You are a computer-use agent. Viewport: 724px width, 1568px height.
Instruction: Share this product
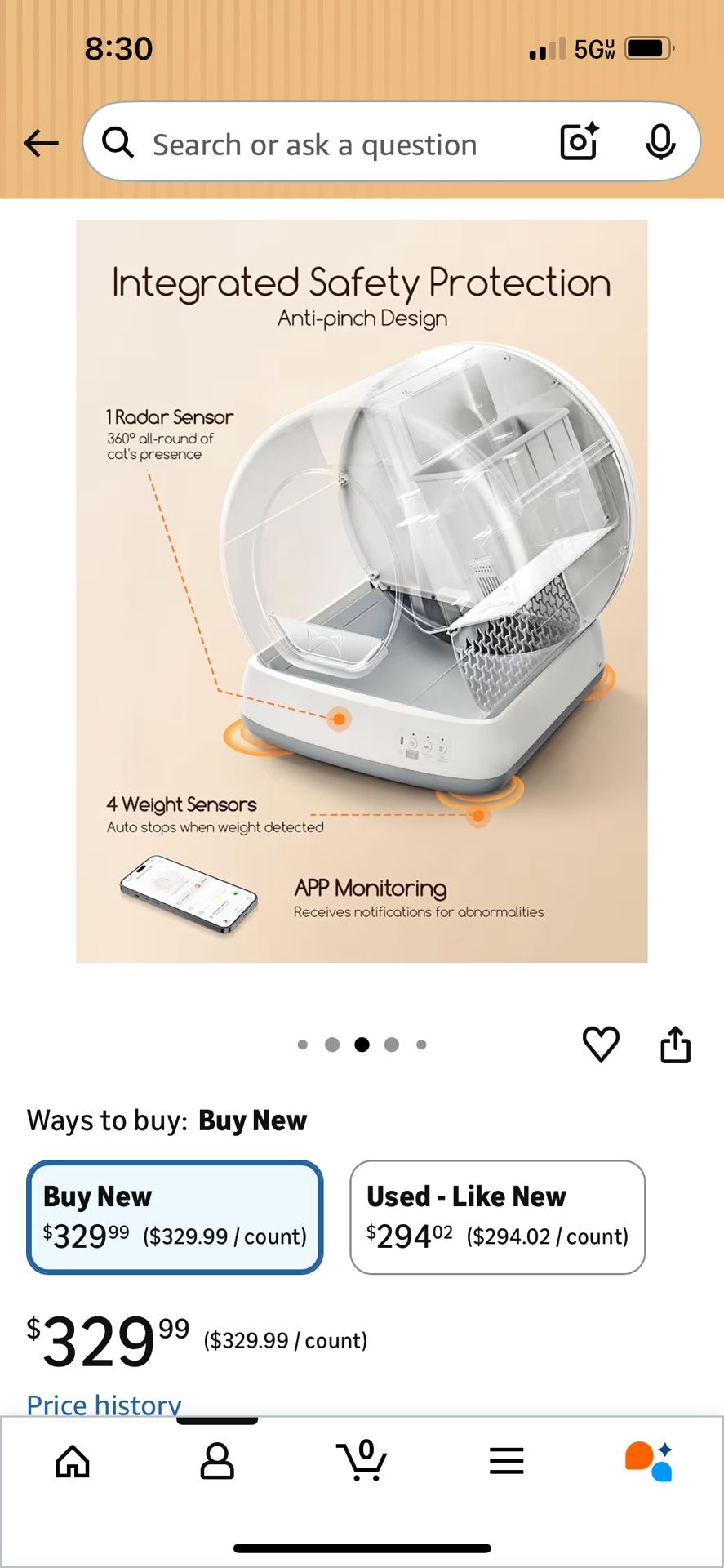pyautogui.click(x=675, y=1044)
